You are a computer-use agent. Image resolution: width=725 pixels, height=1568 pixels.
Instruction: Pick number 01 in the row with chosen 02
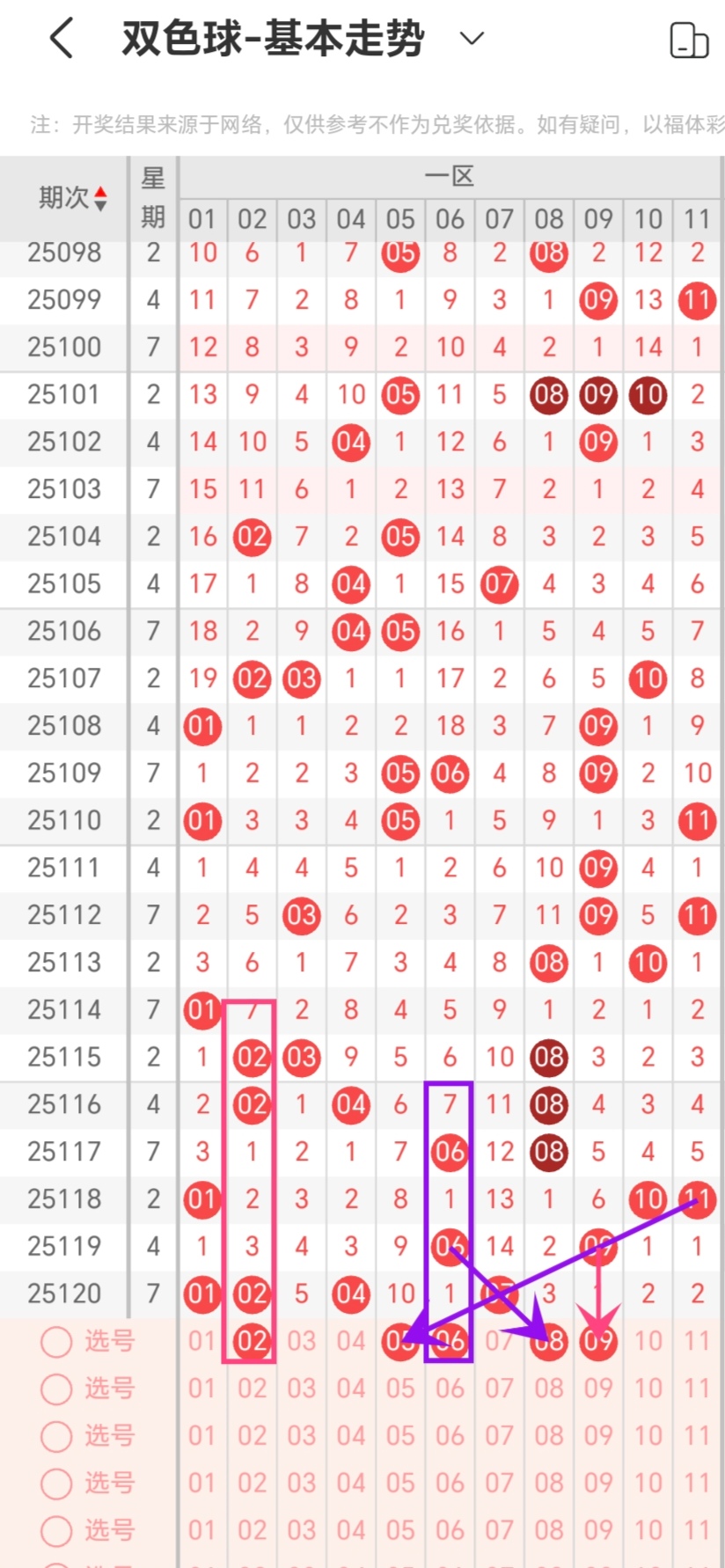click(201, 1341)
